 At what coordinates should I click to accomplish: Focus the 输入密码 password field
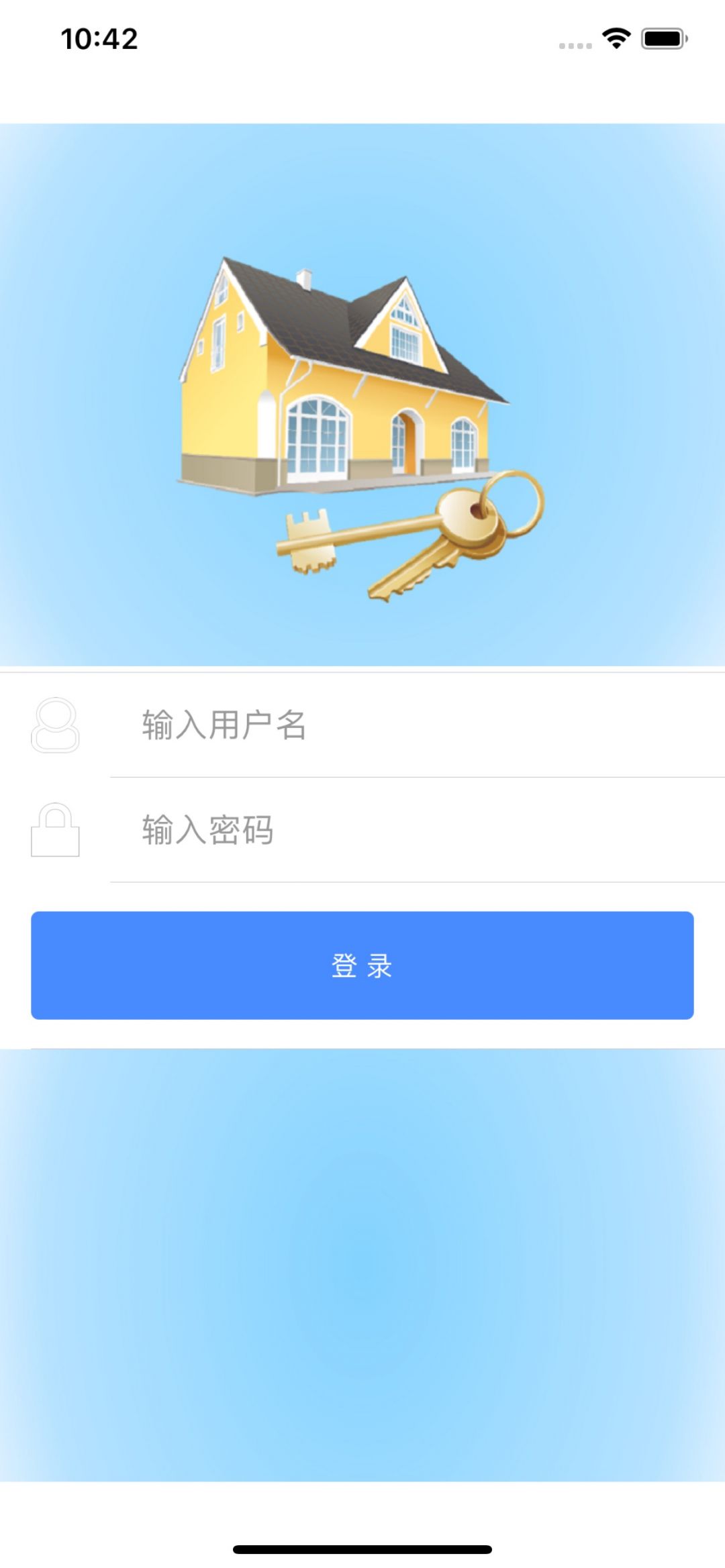418,830
